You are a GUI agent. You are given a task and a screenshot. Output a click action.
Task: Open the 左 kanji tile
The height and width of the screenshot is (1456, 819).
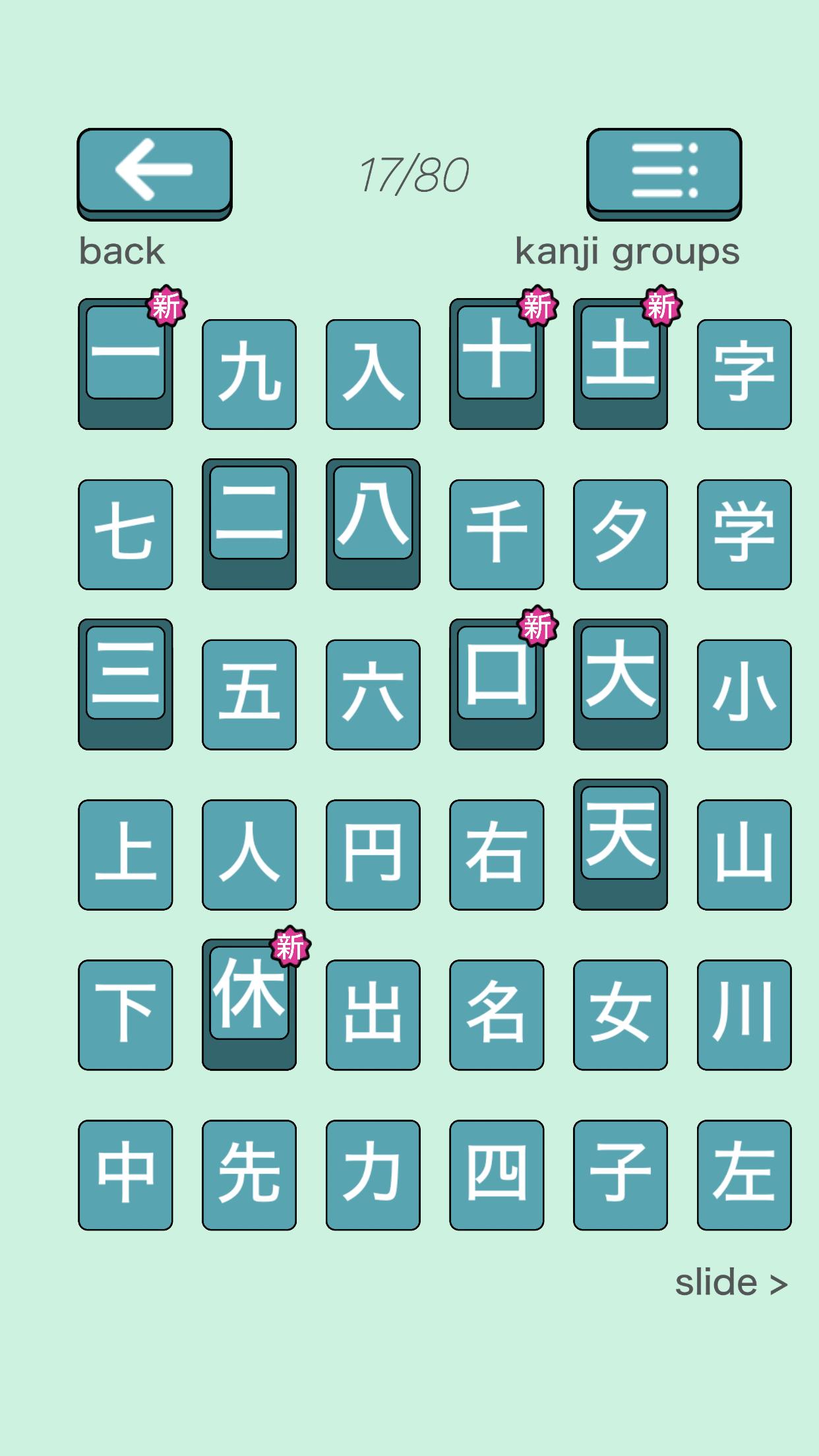pos(744,1175)
